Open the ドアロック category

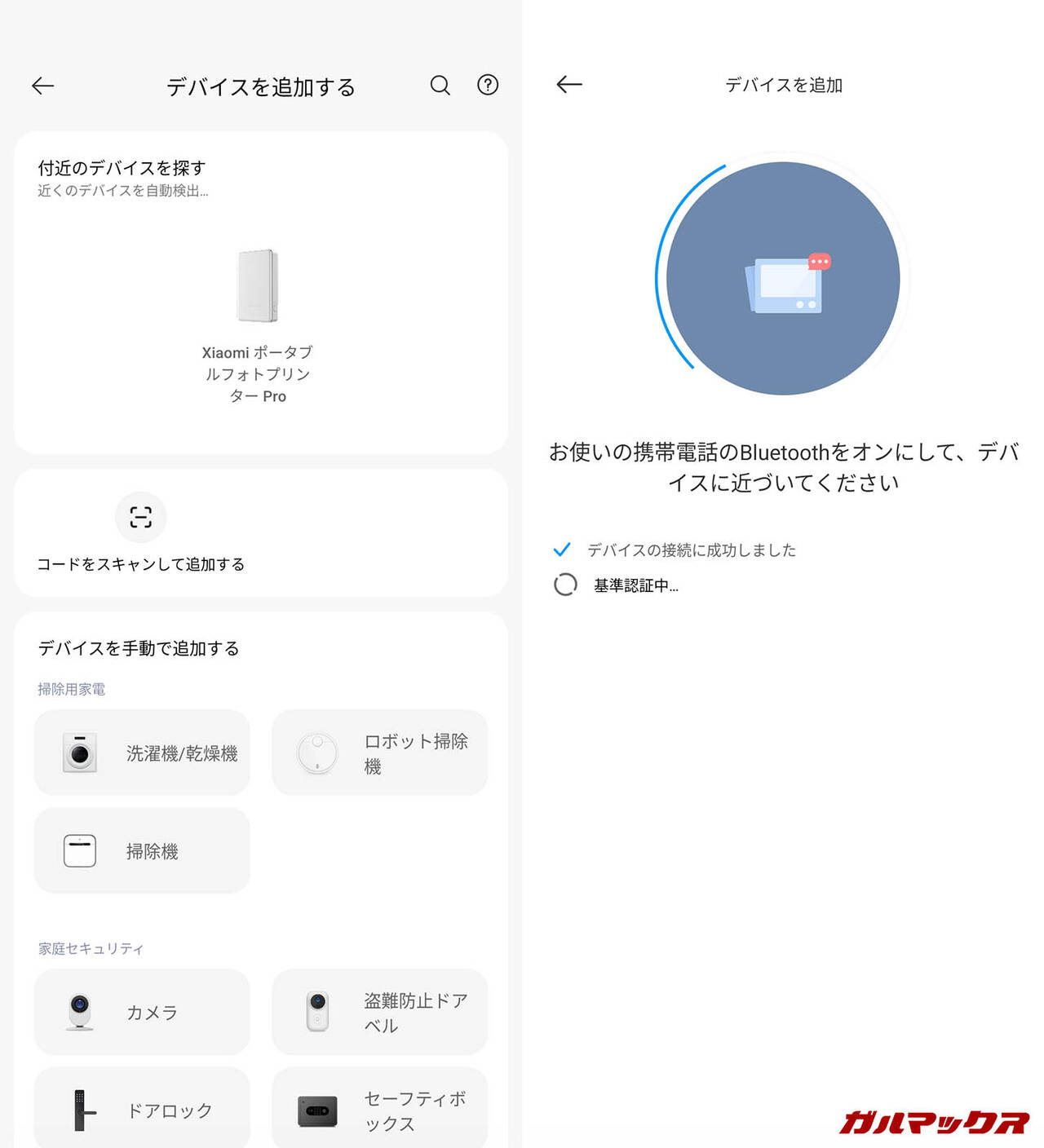[x=142, y=1110]
